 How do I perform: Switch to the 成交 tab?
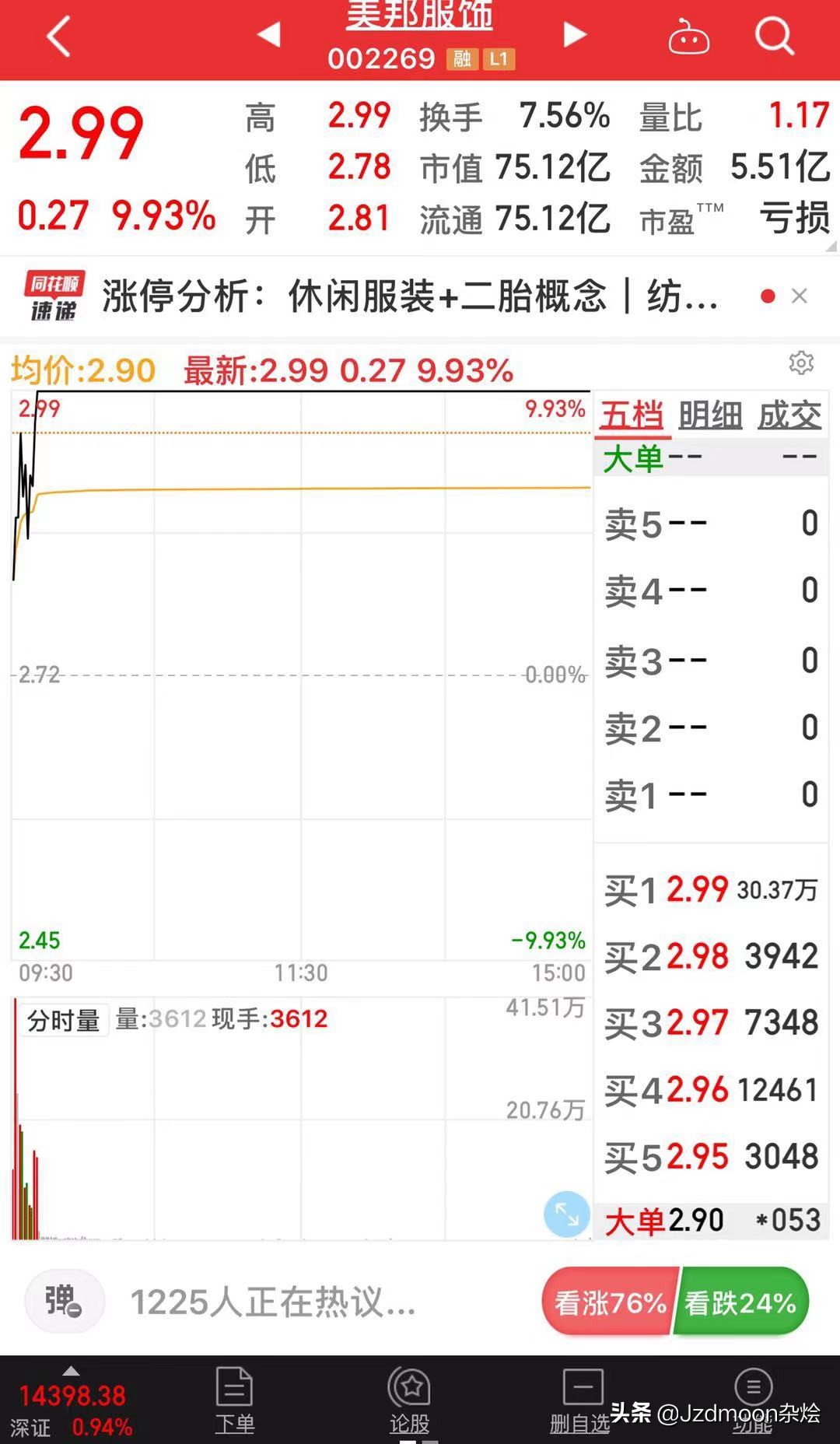pos(789,415)
